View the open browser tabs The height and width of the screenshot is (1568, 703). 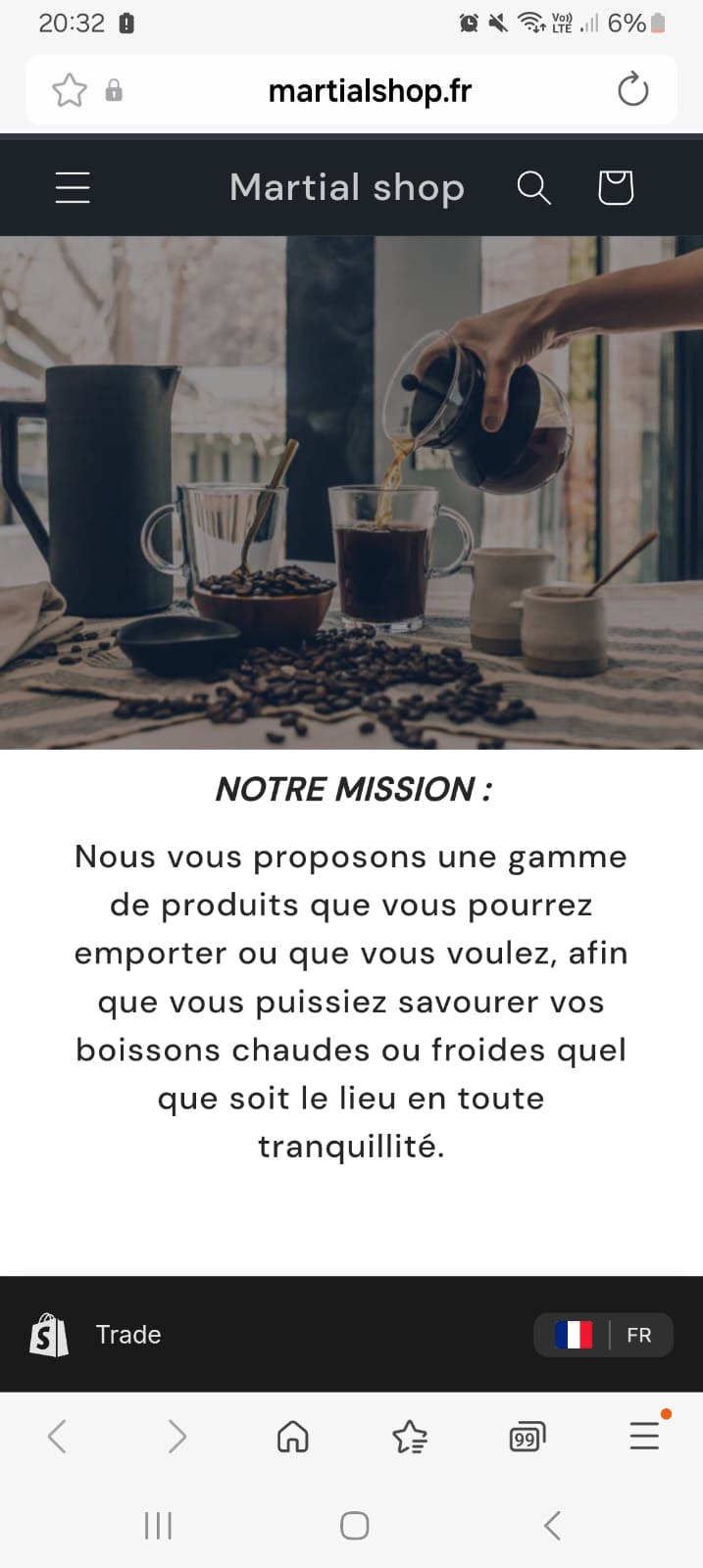click(527, 1438)
